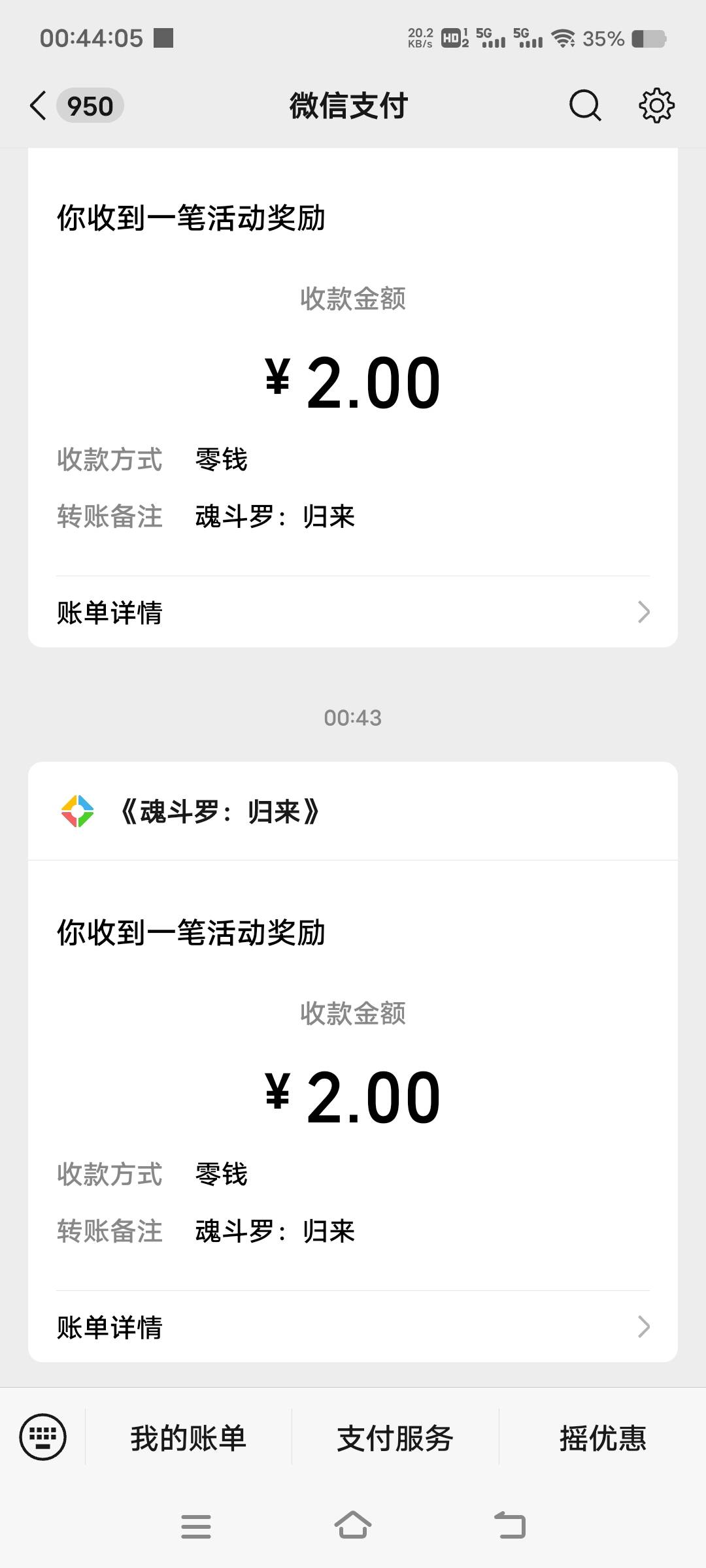Go back to the chat list
The width and height of the screenshot is (706, 1568).
[39, 106]
